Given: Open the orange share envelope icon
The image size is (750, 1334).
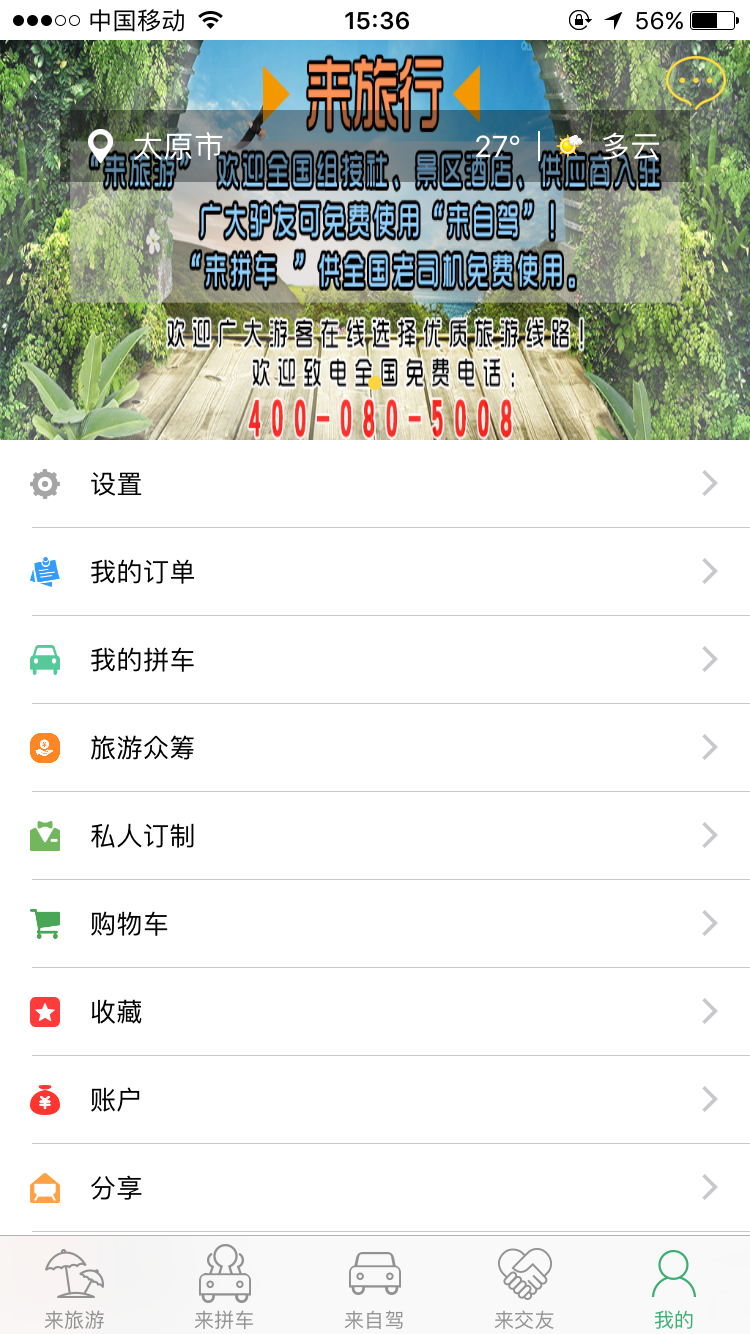Looking at the screenshot, I should [x=44, y=1187].
